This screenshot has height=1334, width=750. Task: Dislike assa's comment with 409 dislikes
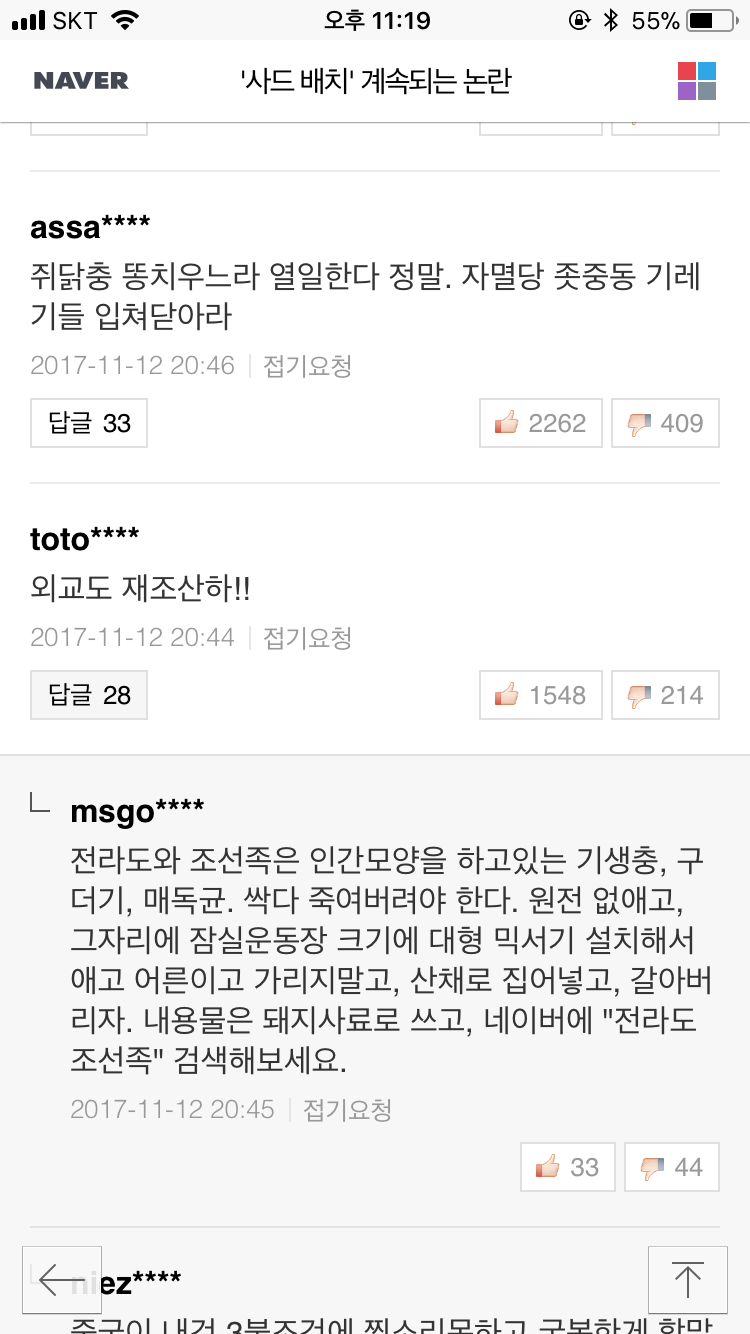coord(665,423)
